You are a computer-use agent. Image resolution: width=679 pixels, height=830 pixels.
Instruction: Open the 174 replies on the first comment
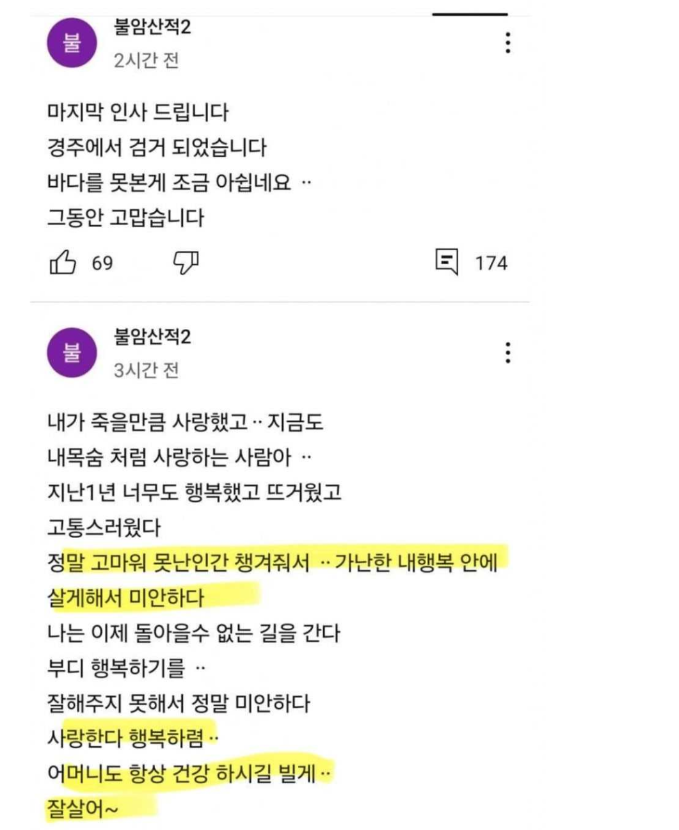(448, 263)
